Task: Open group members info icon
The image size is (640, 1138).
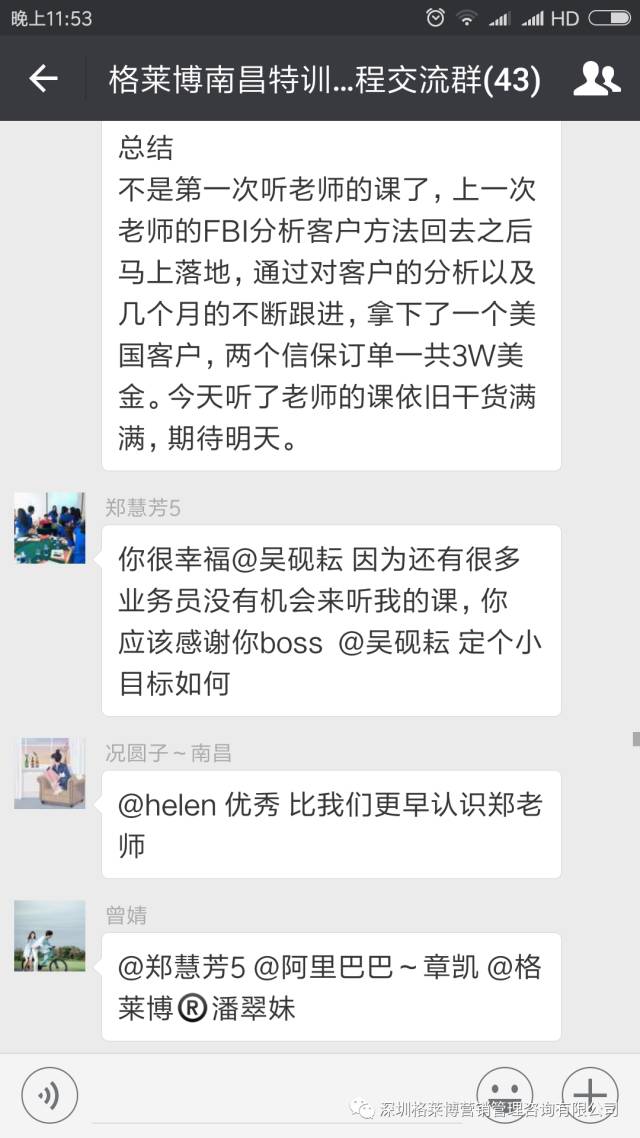Action: point(597,79)
